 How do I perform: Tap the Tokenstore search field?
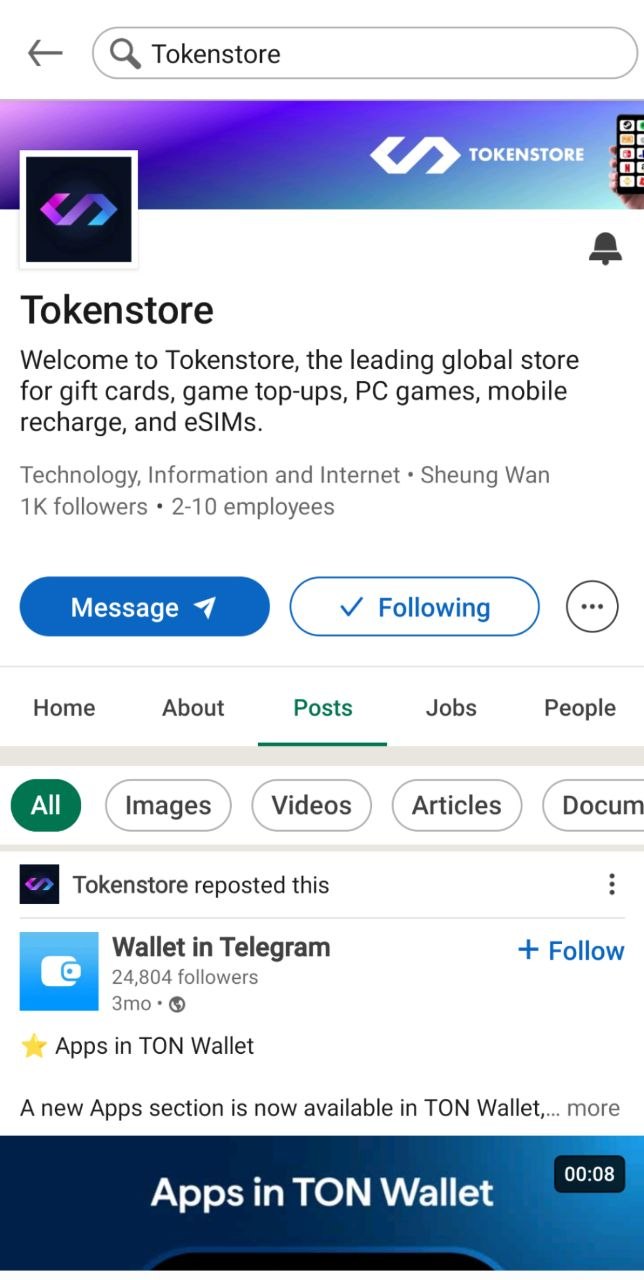364,53
